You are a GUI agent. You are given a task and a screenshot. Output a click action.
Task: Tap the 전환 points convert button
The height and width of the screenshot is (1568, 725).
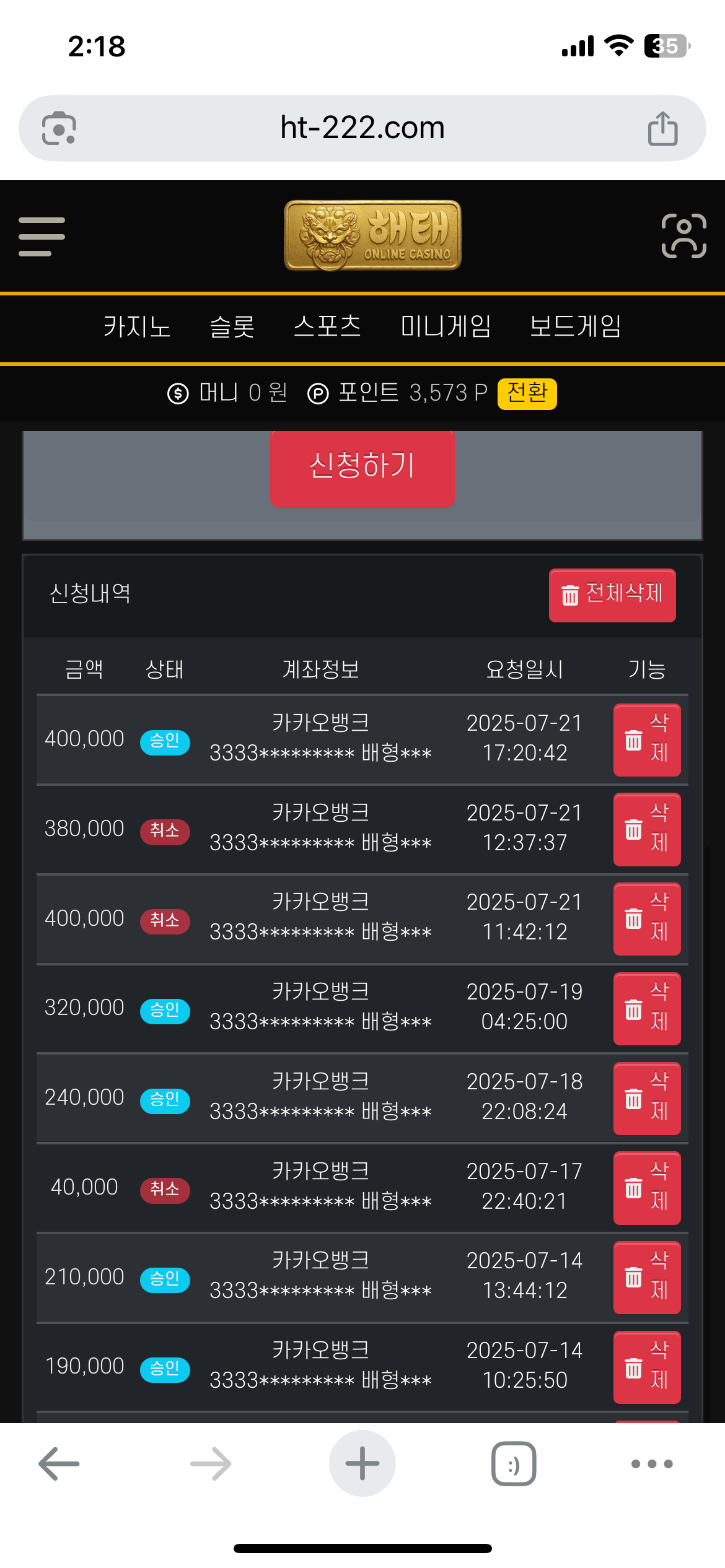click(x=527, y=393)
